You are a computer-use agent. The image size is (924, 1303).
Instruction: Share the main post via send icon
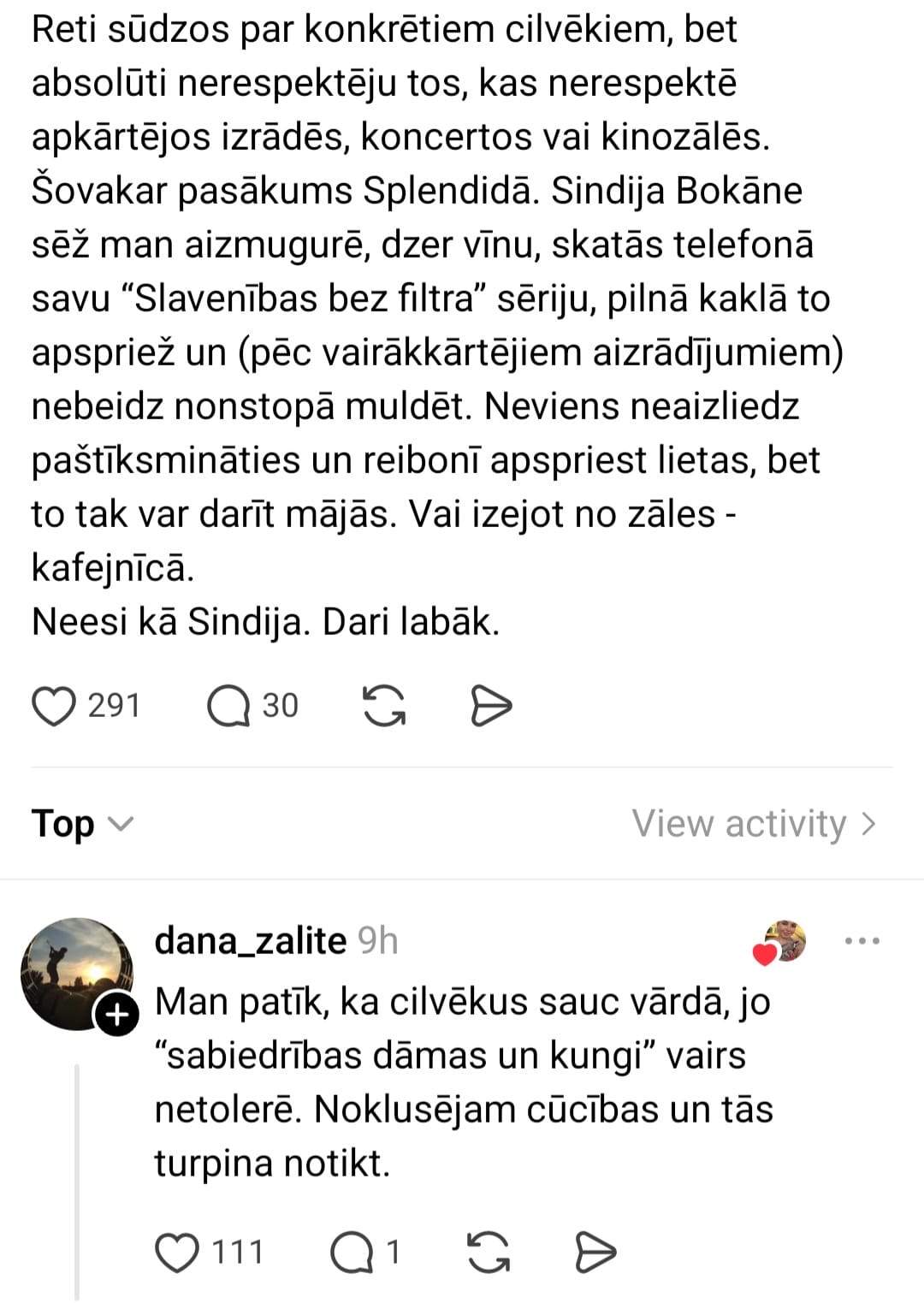(491, 707)
